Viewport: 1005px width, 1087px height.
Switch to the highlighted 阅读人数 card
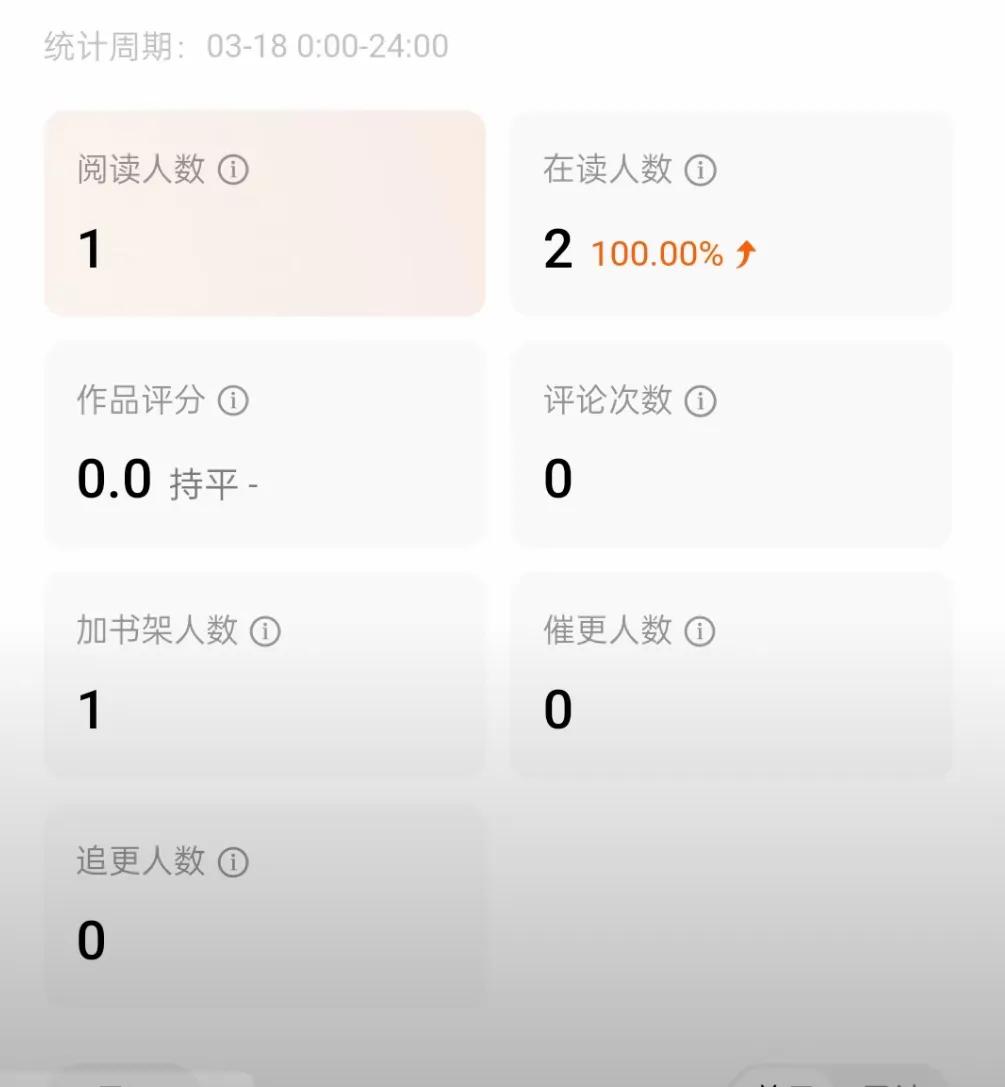pyautogui.click(x=264, y=213)
